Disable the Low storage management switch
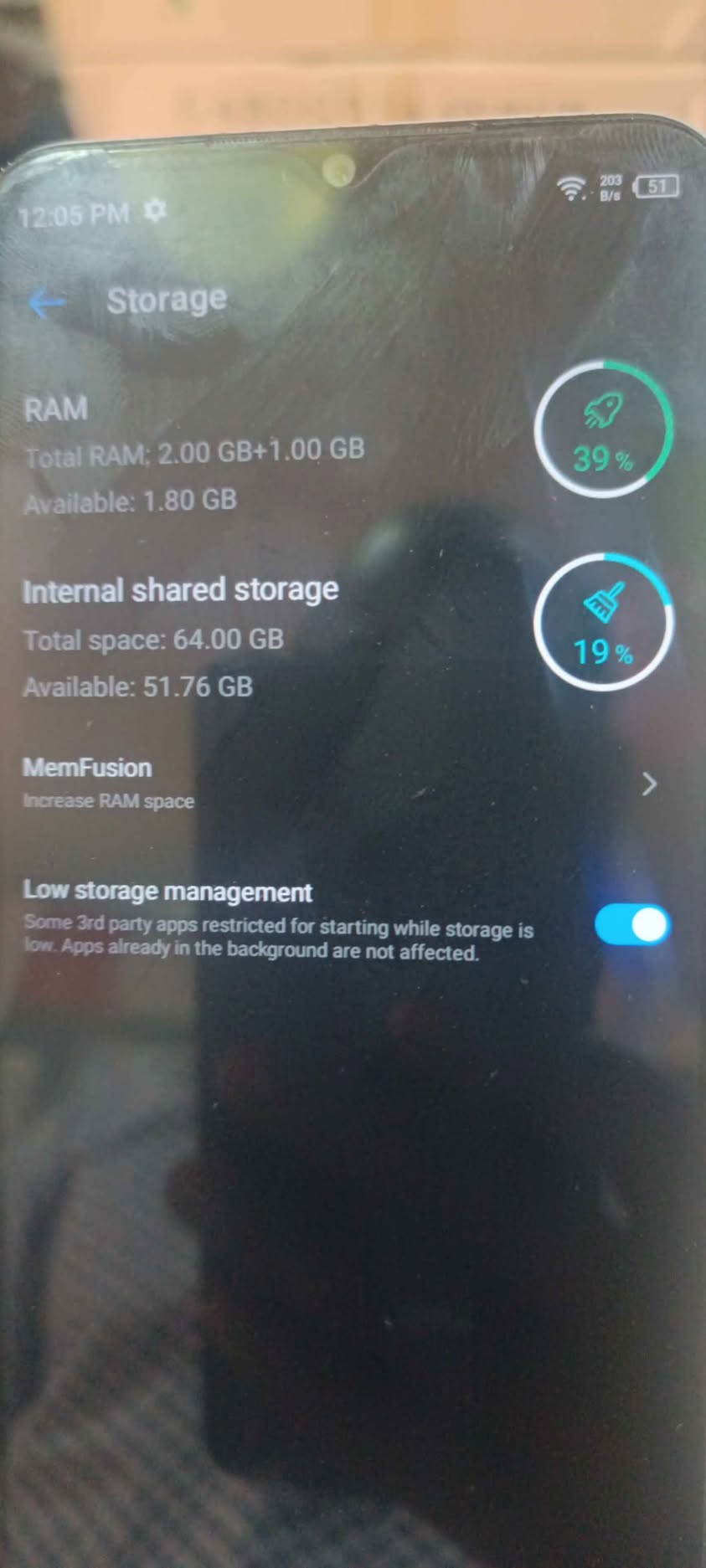Screen dimensions: 706x1568 pos(631,926)
